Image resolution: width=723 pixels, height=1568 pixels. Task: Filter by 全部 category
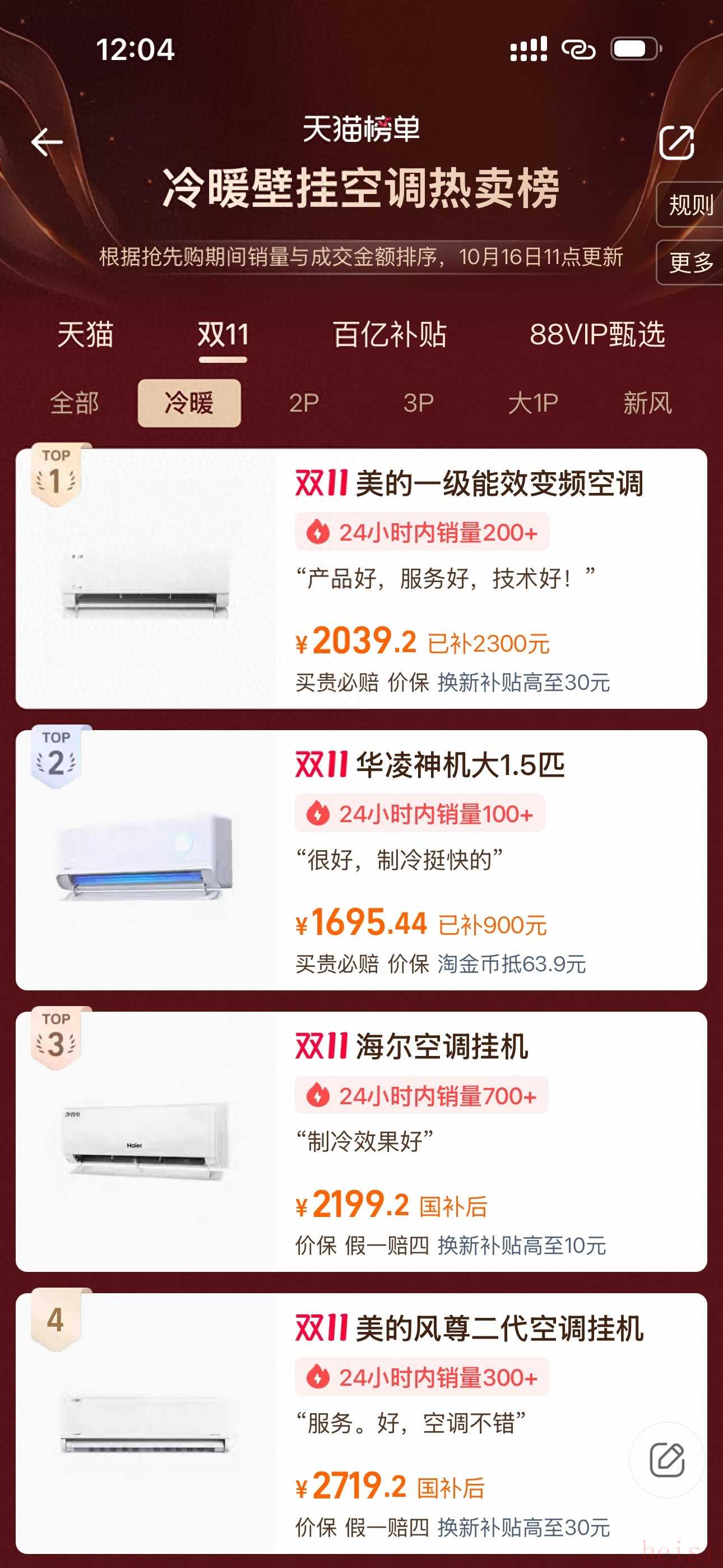point(74,403)
